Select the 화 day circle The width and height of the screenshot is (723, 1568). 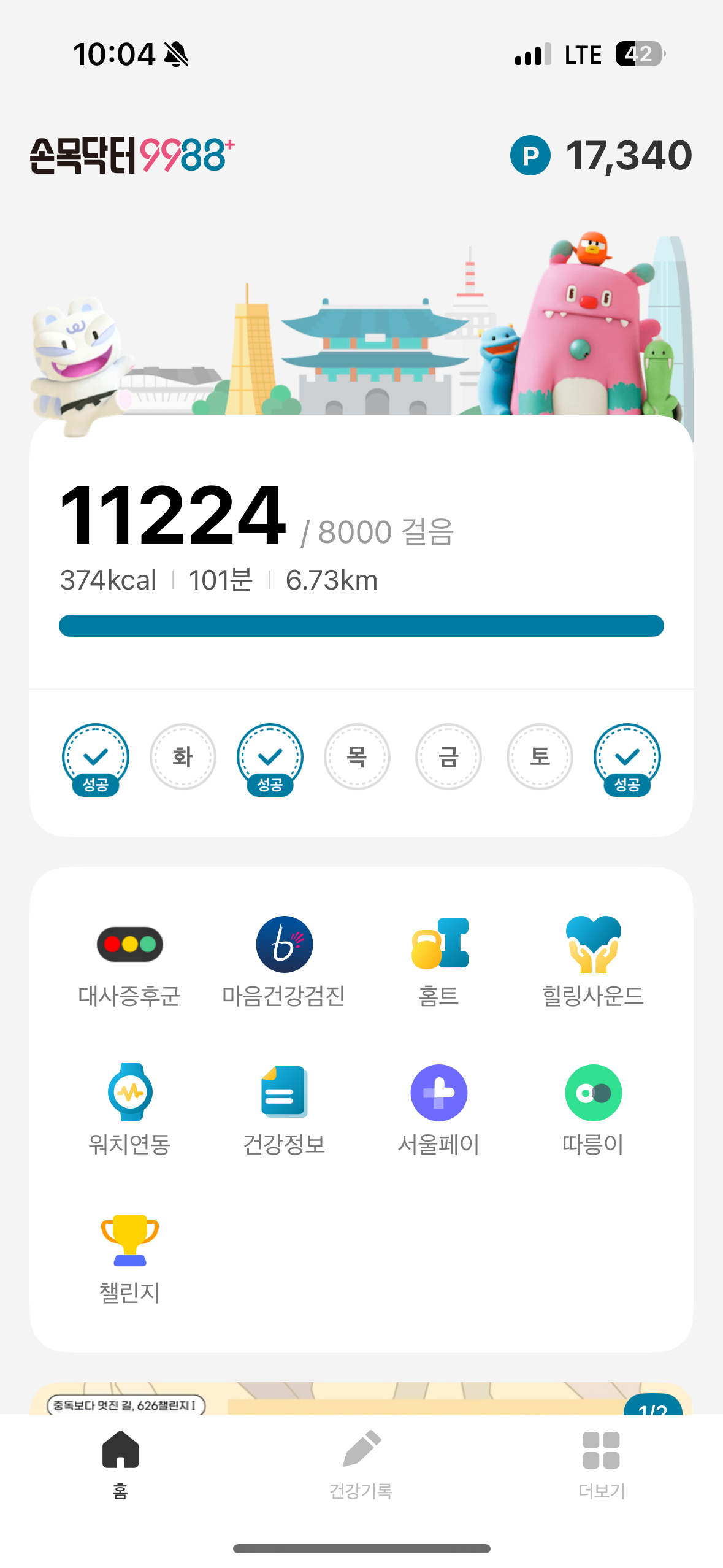[183, 756]
